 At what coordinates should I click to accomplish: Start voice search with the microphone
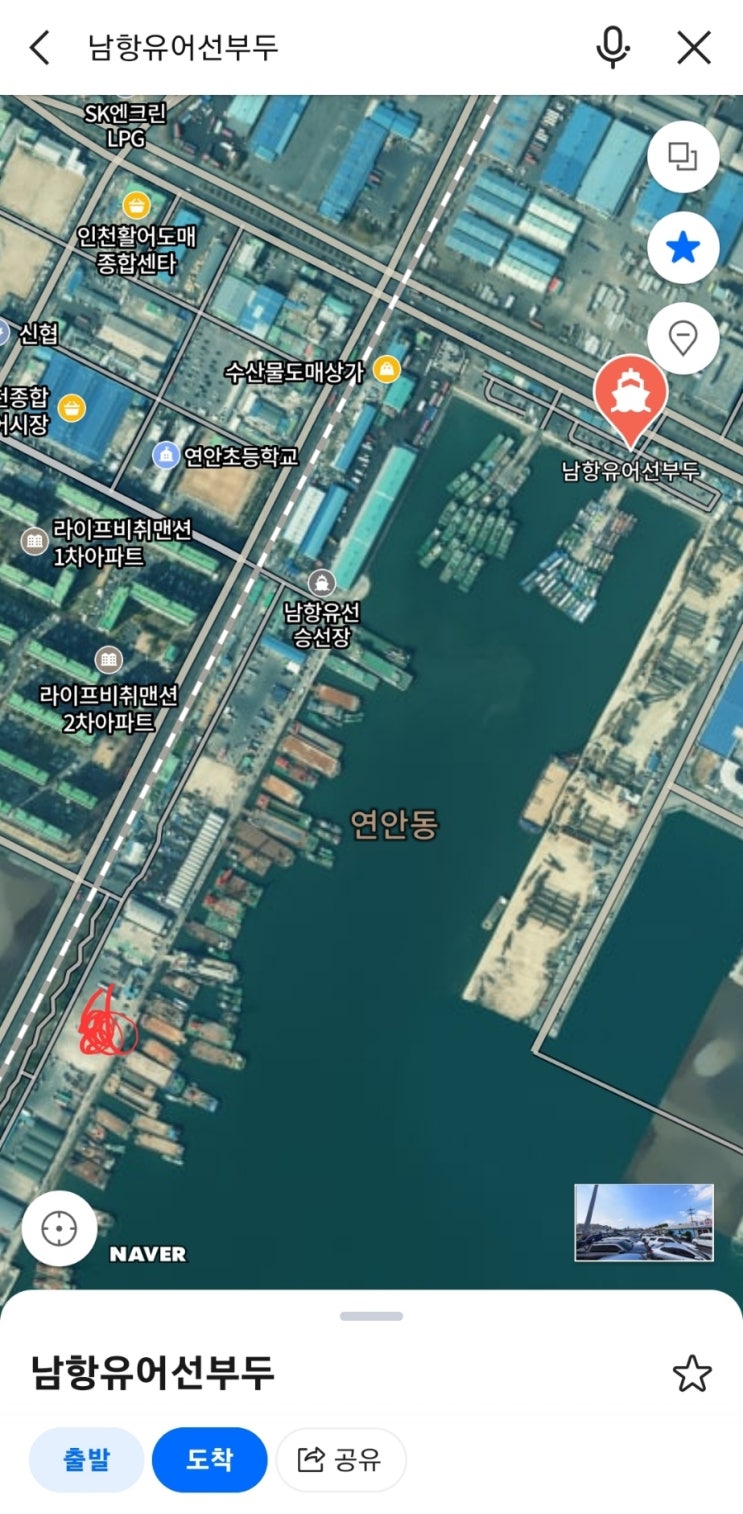click(x=613, y=47)
